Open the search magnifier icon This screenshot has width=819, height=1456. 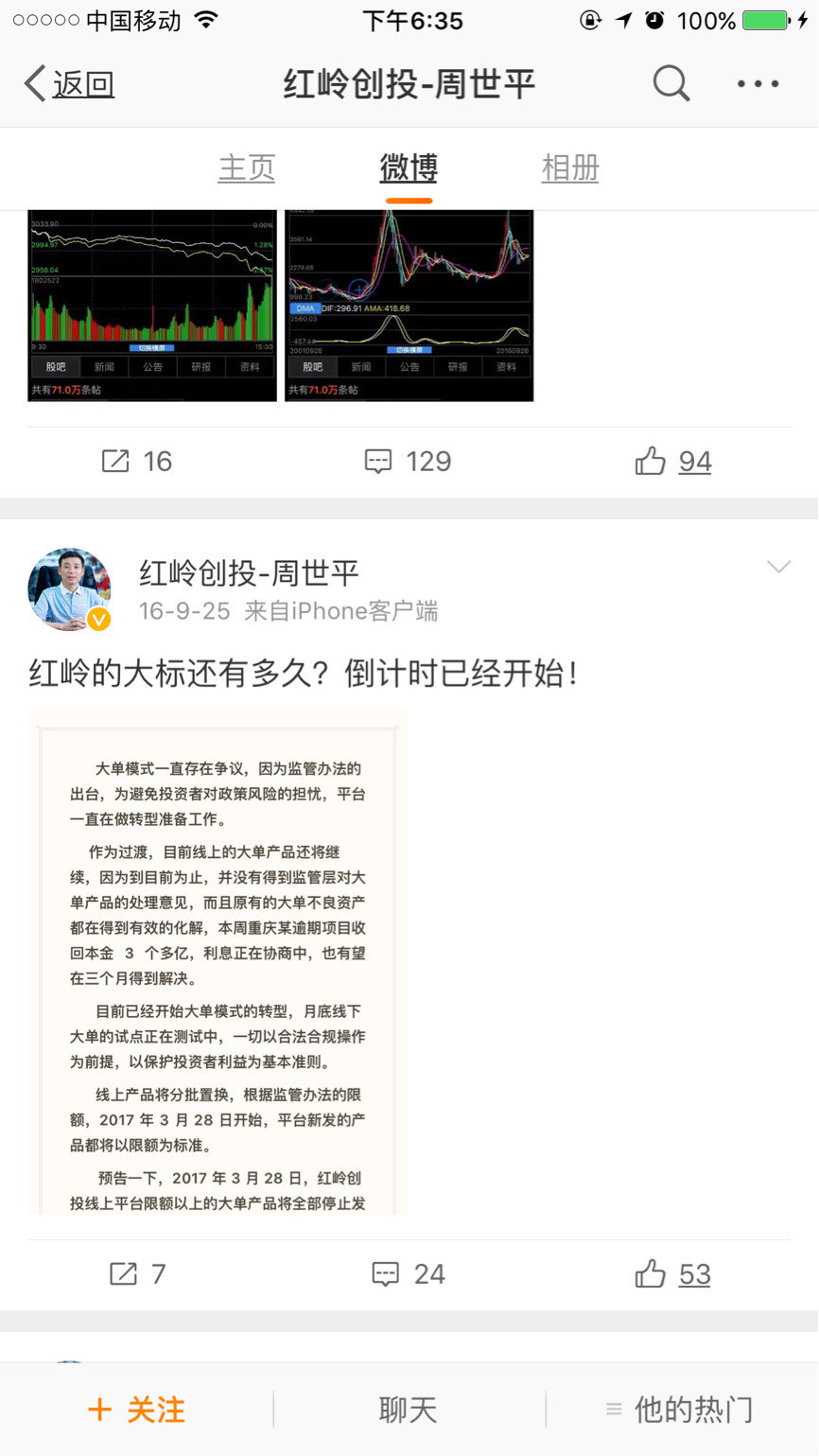[671, 84]
